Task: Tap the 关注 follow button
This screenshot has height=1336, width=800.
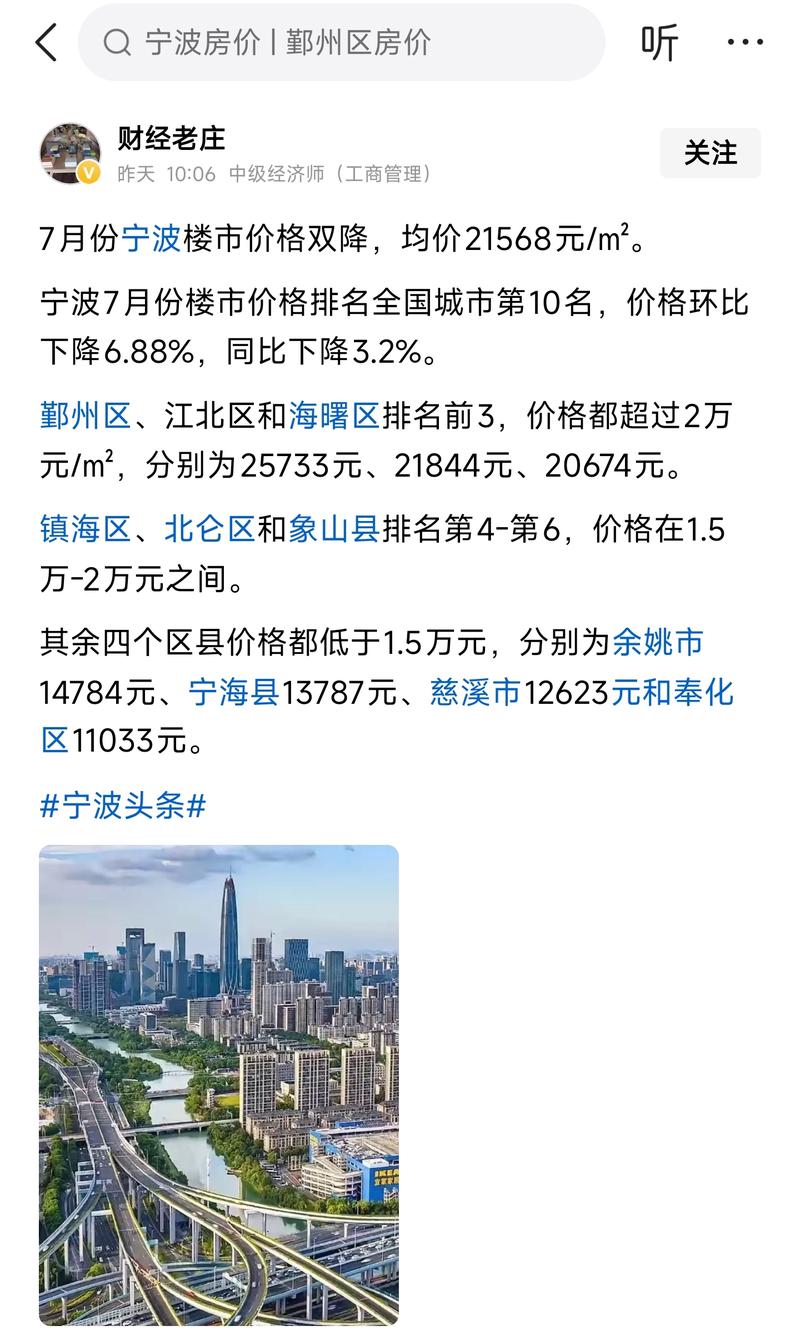Action: pyautogui.click(x=710, y=152)
